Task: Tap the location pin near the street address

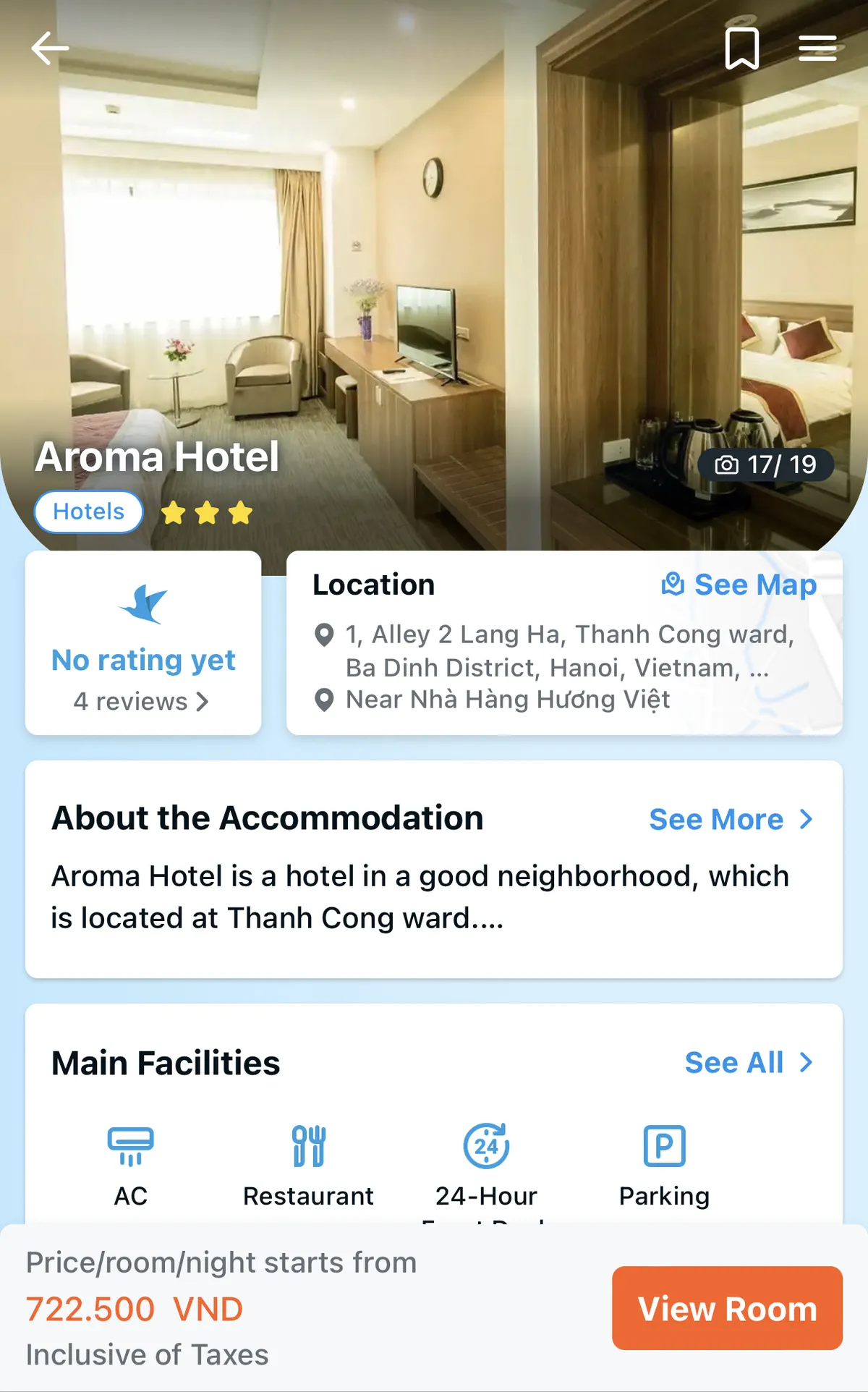Action: click(323, 633)
